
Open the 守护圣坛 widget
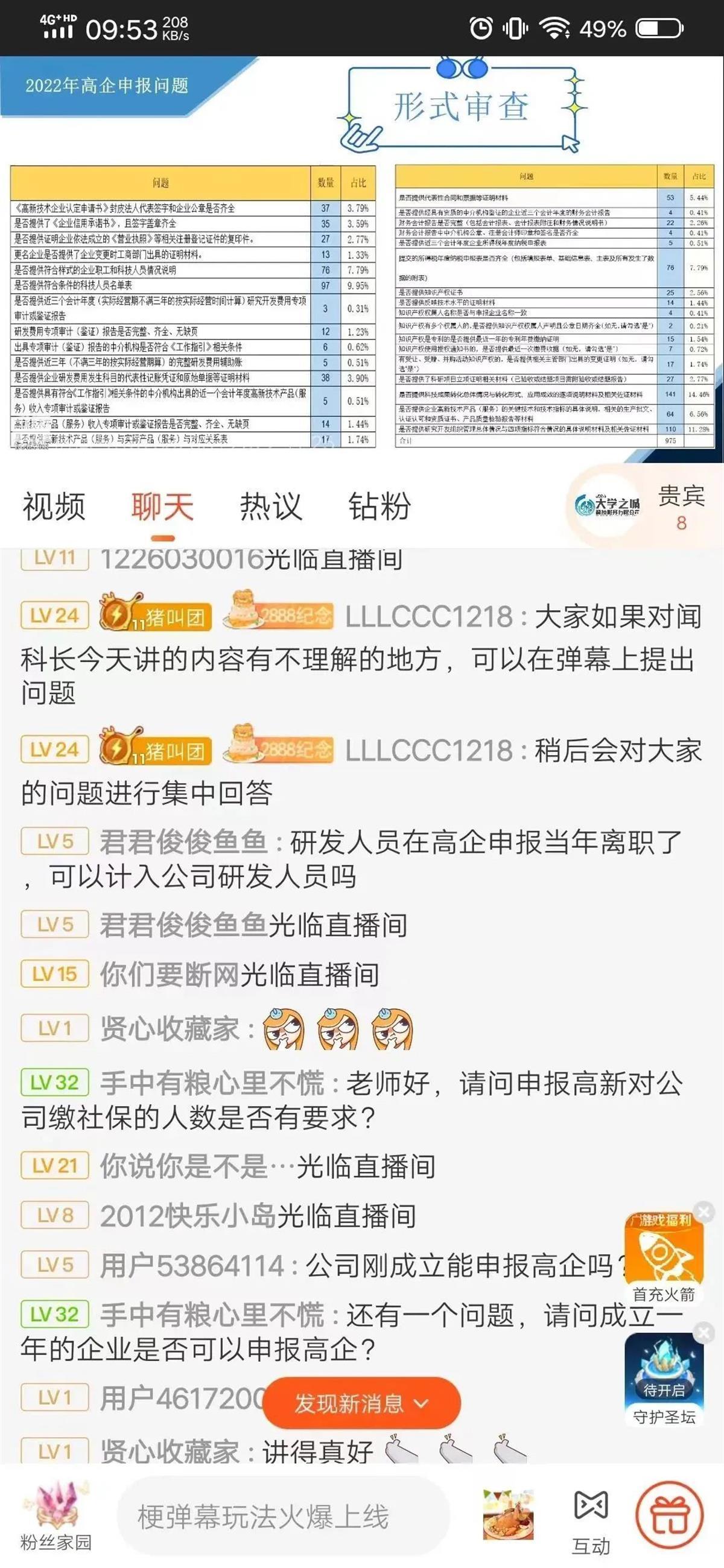coord(664,1377)
